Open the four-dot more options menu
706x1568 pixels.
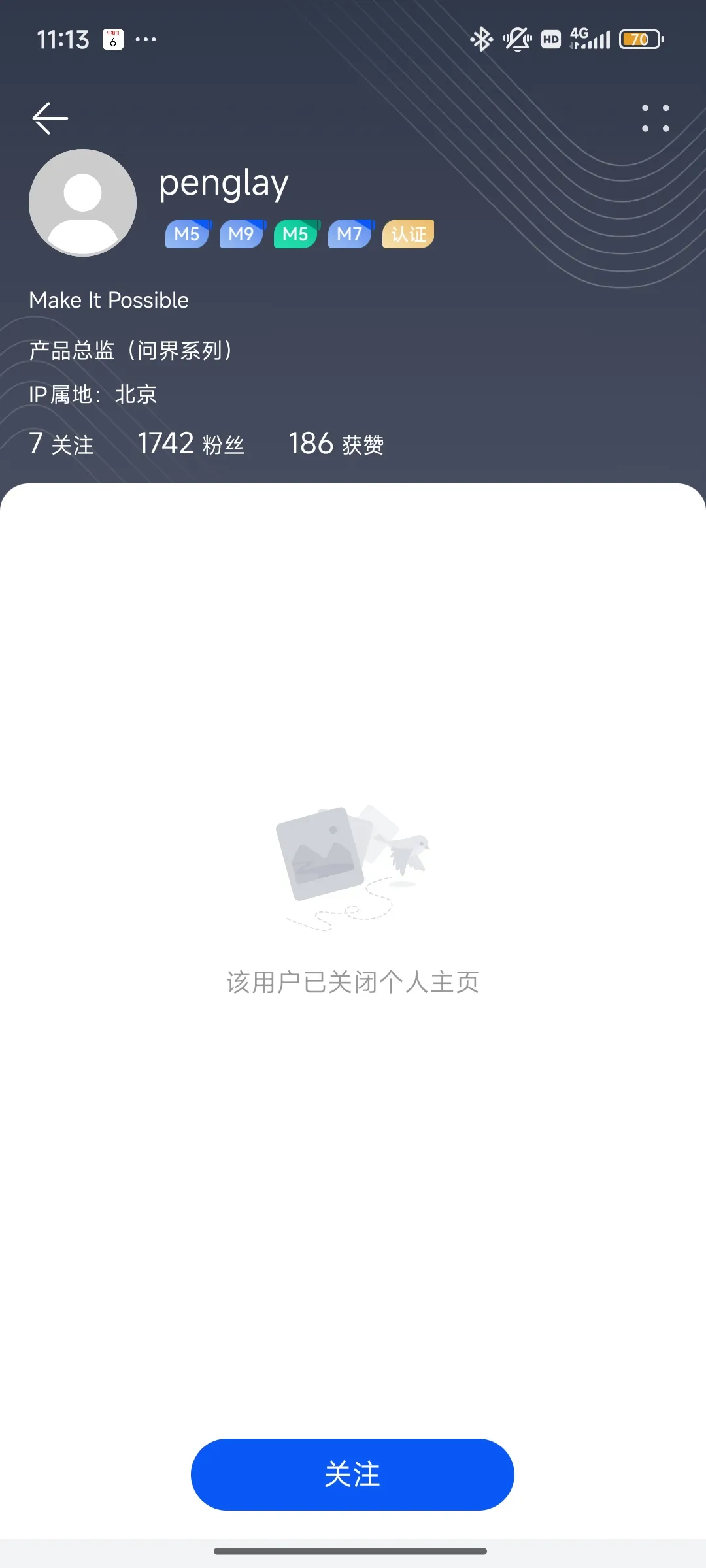655,118
